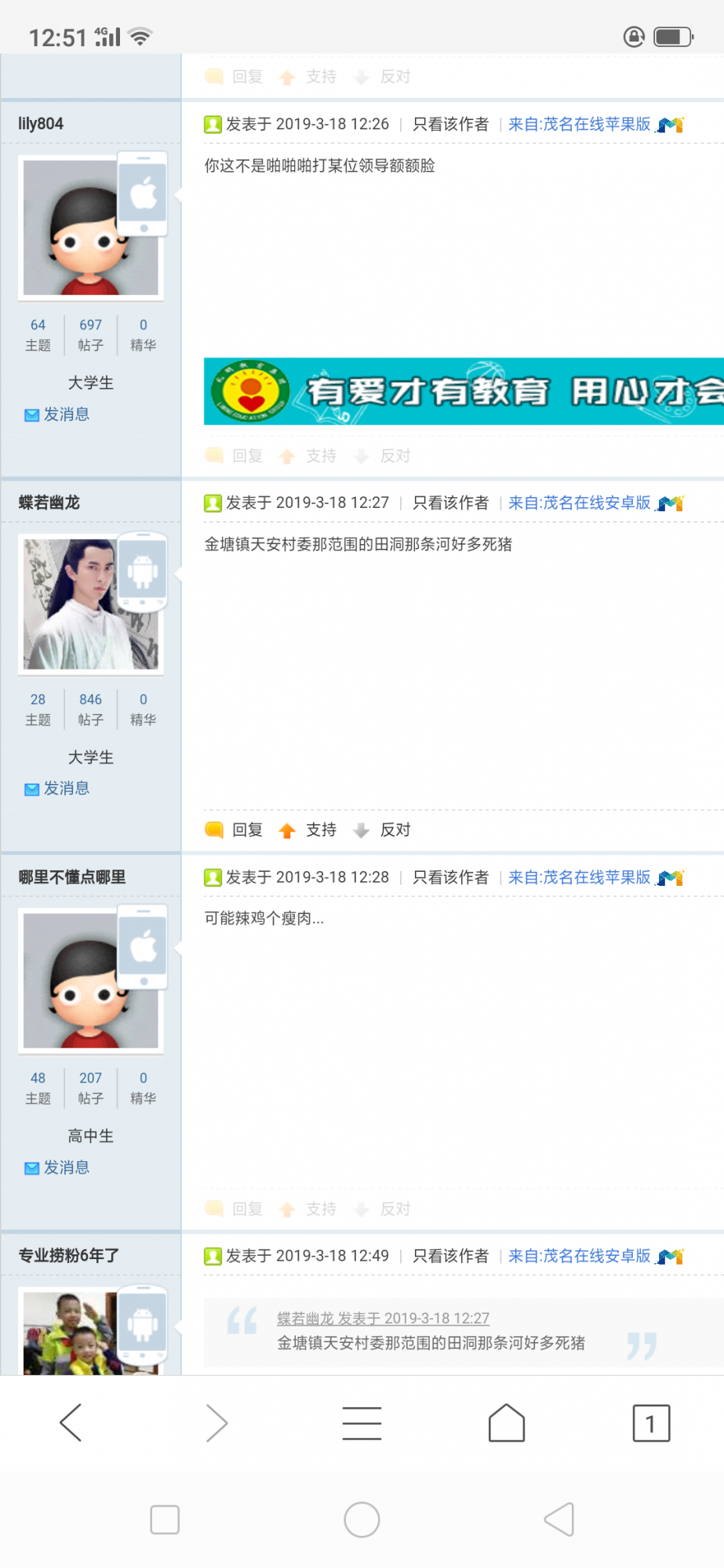Open 来自:茂名在线苹果版 link in lily804's post
The image size is (724, 1568).
pos(579,124)
